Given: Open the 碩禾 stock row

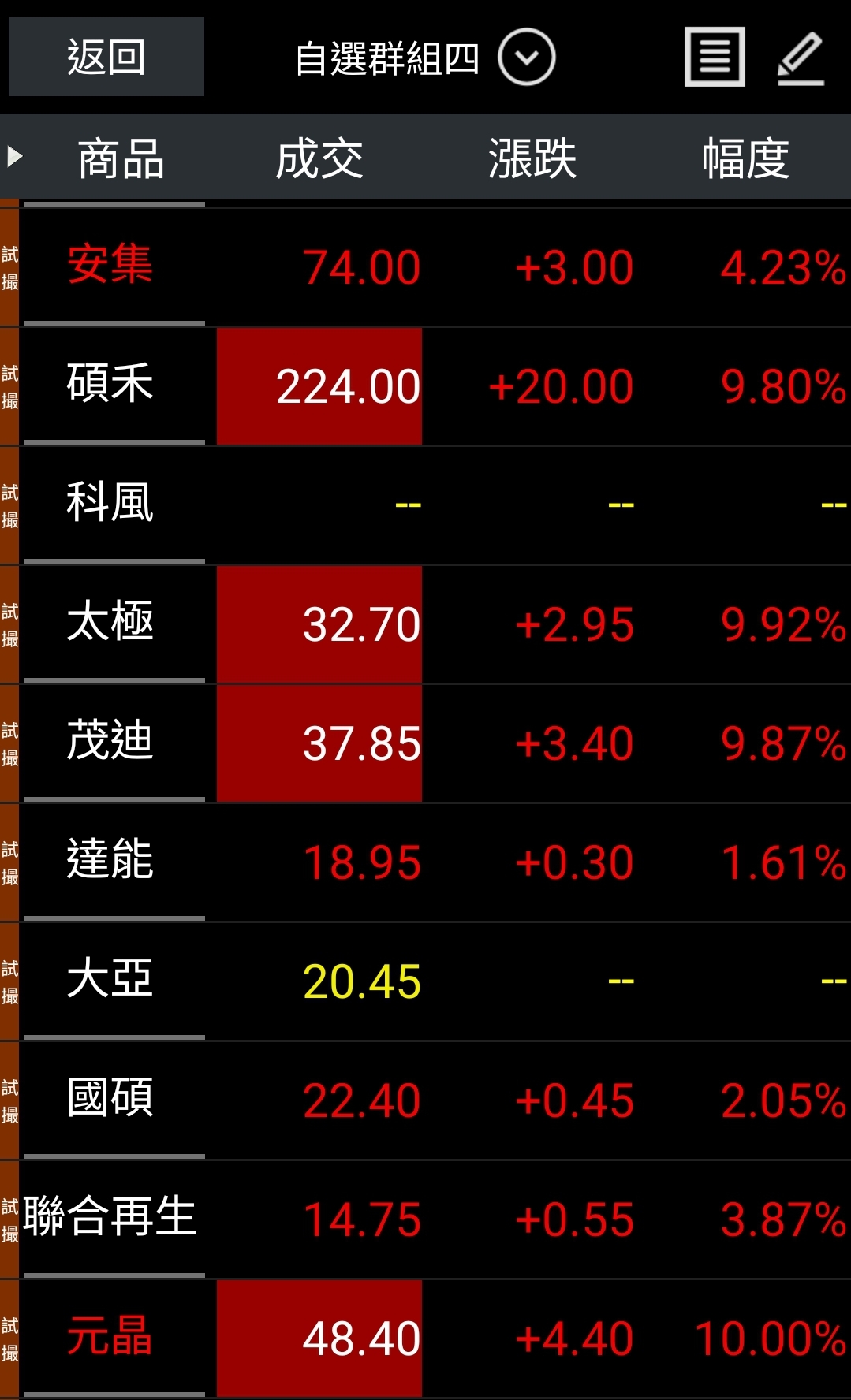Looking at the screenshot, I should pyautogui.click(x=110, y=385).
